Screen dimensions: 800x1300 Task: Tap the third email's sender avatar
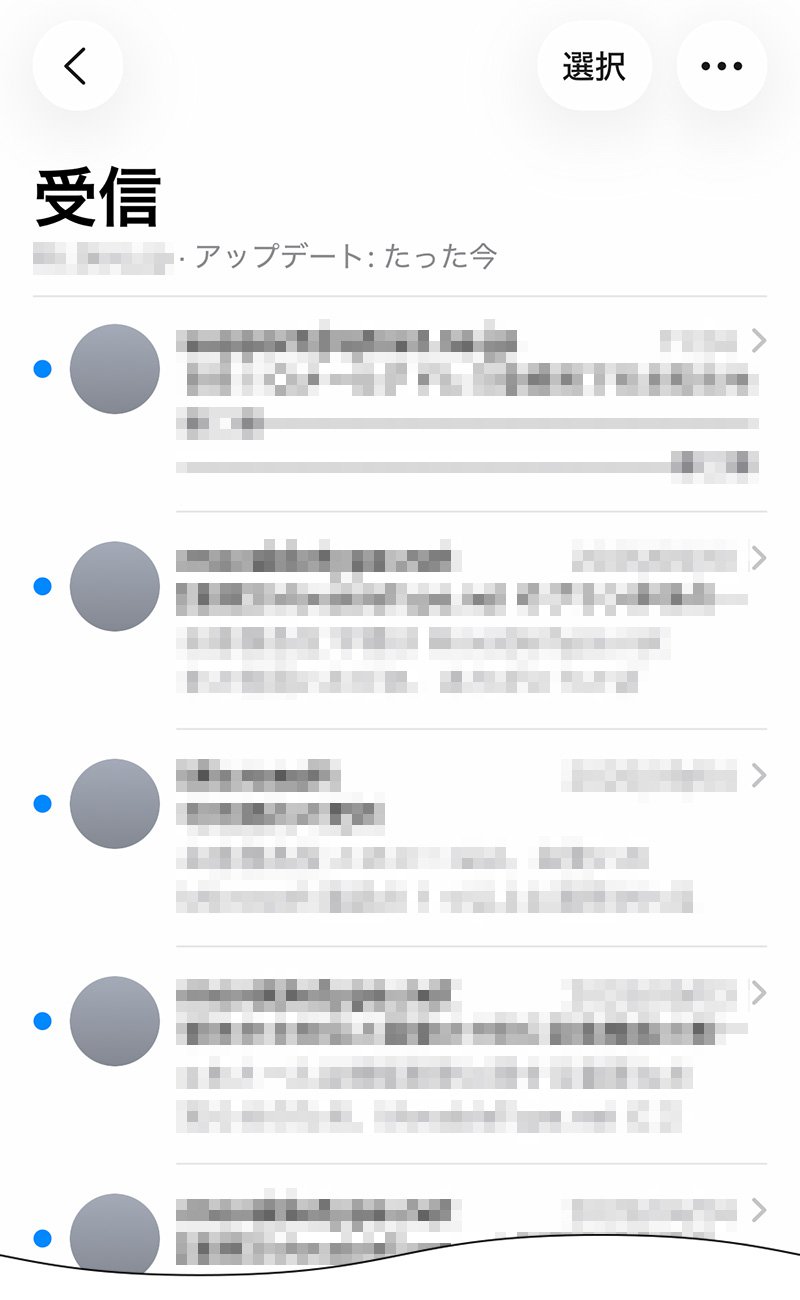pos(115,805)
